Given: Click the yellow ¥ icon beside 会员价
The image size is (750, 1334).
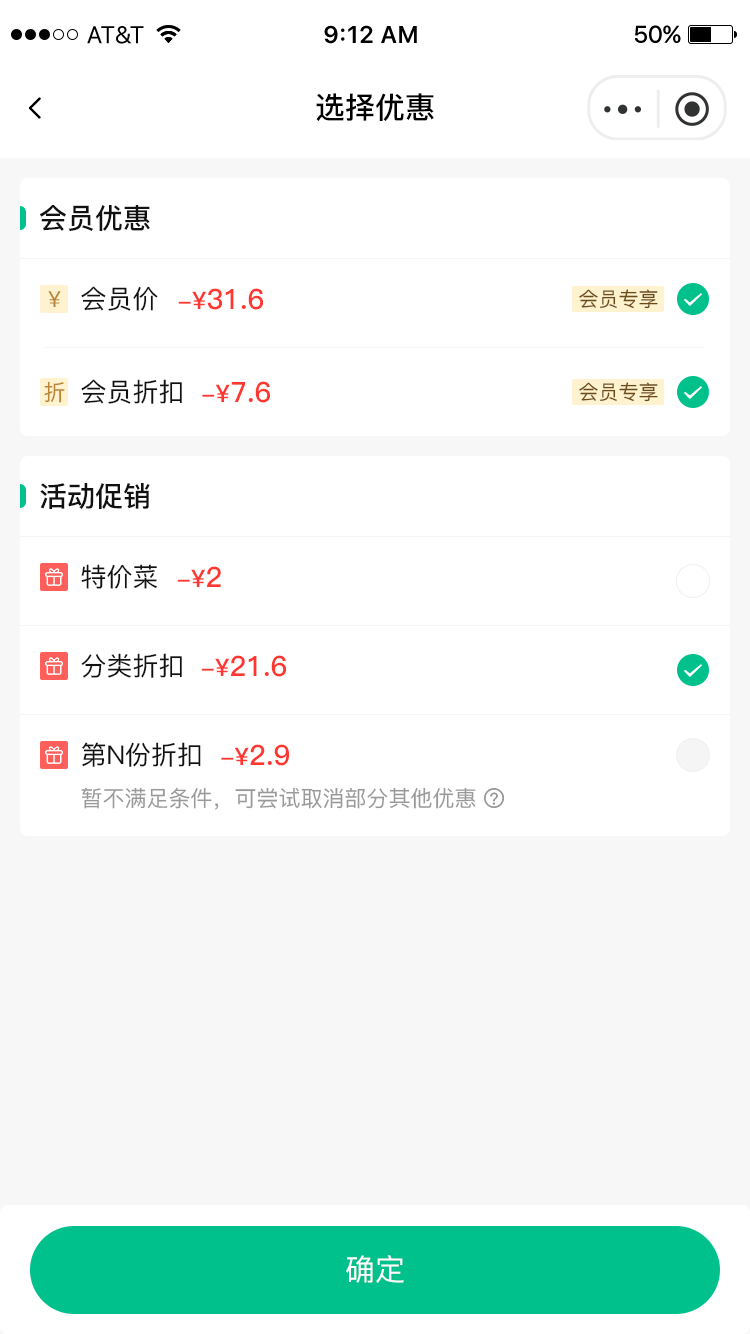Looking at the screenshot, I should point(54,298).
